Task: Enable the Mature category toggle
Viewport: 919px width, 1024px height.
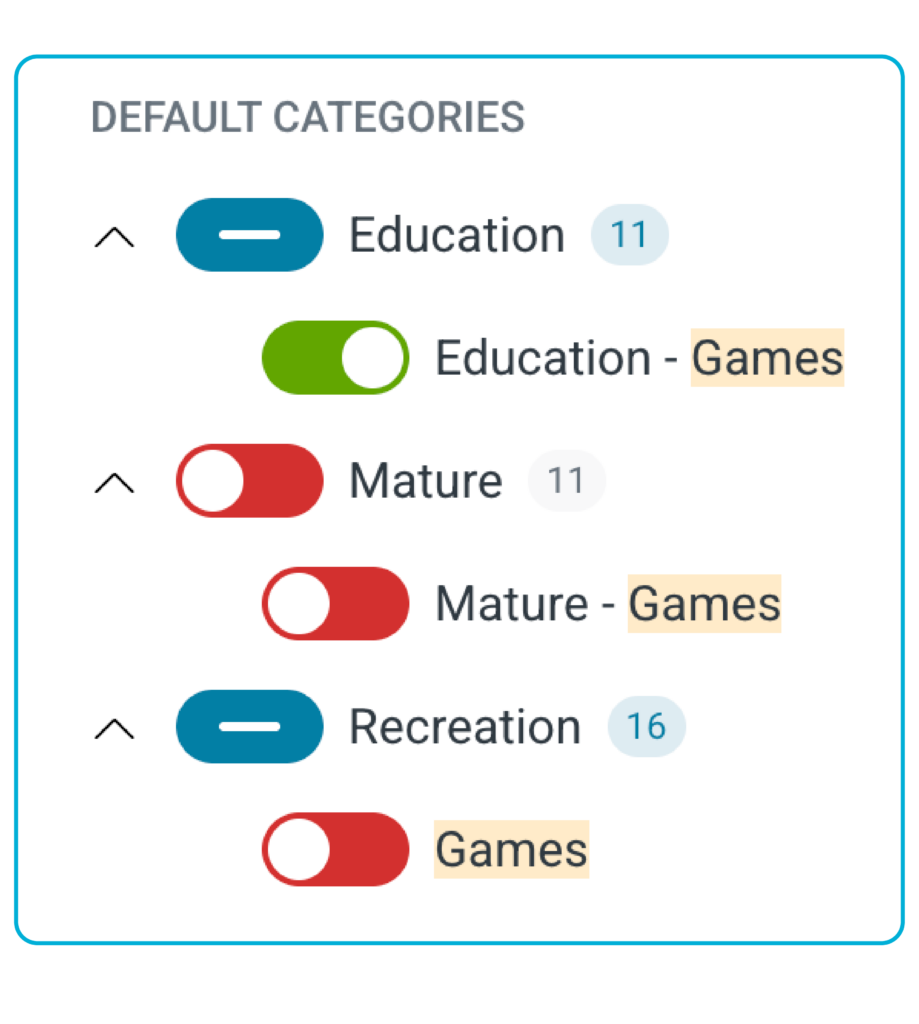Action: [249, 481]
